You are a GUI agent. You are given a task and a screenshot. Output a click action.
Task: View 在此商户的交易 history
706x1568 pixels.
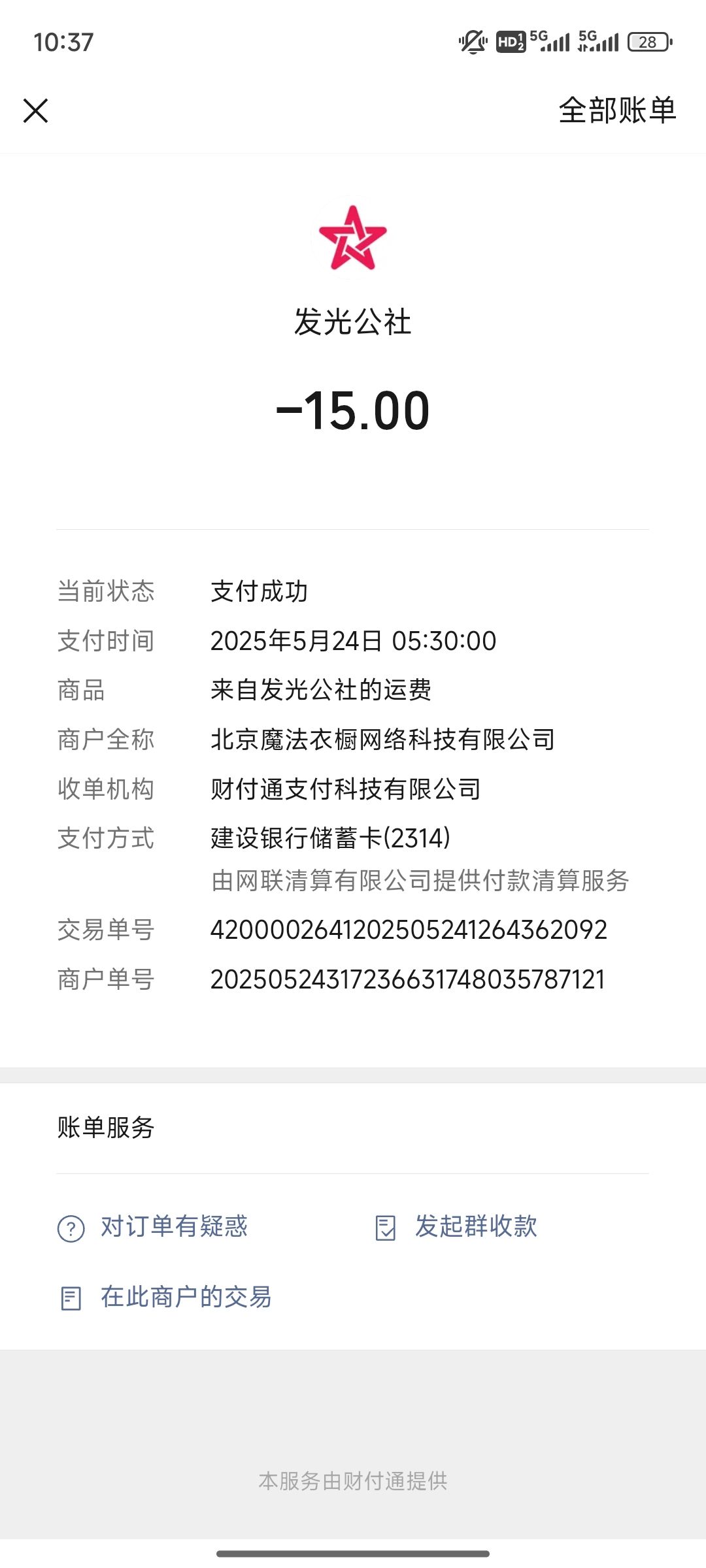[x=165, y=1298]
